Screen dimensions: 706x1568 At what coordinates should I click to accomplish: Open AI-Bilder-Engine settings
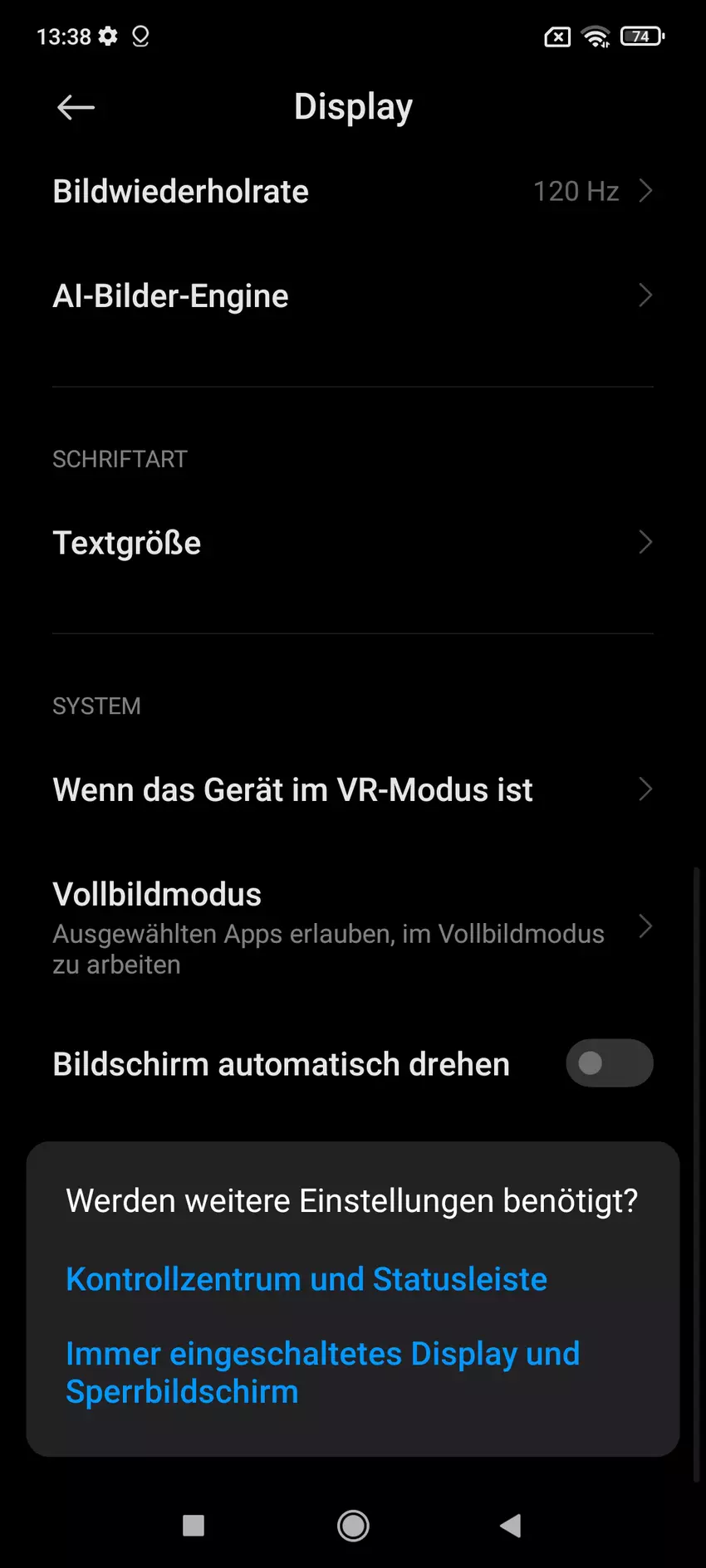(352, 296)
